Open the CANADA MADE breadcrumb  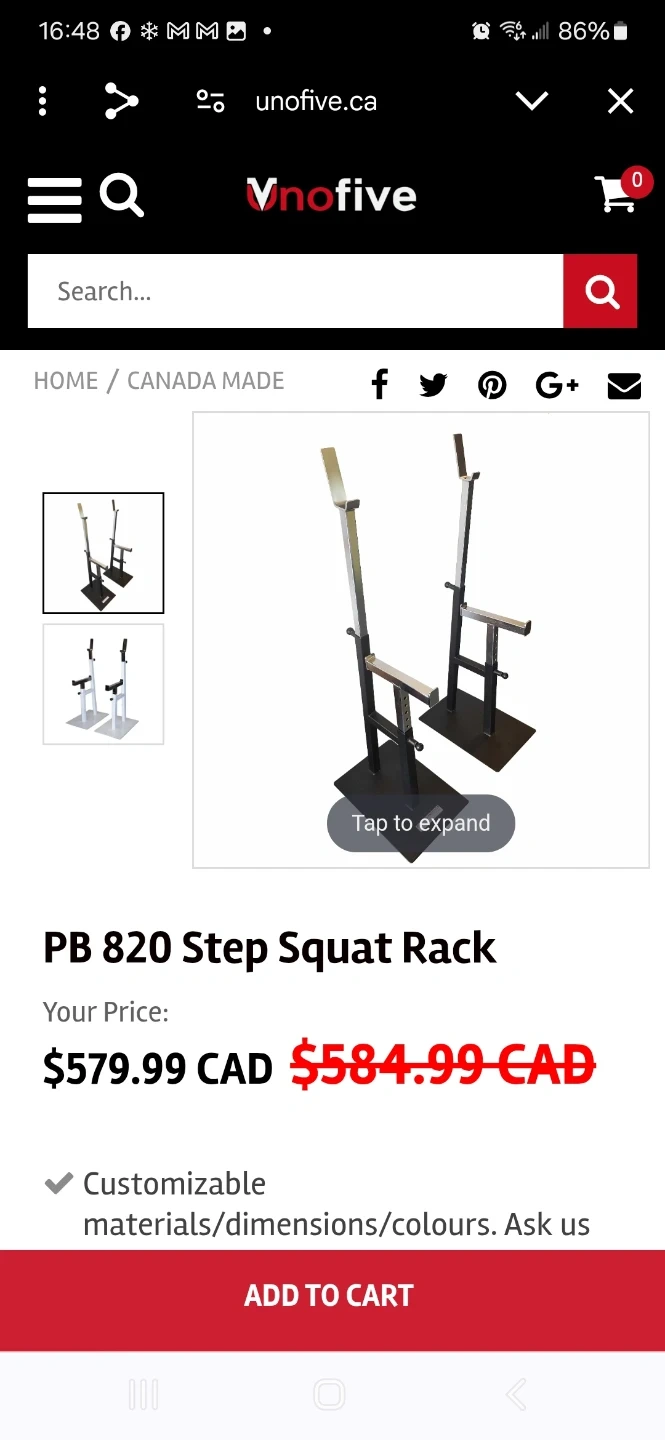click(205, 381)
